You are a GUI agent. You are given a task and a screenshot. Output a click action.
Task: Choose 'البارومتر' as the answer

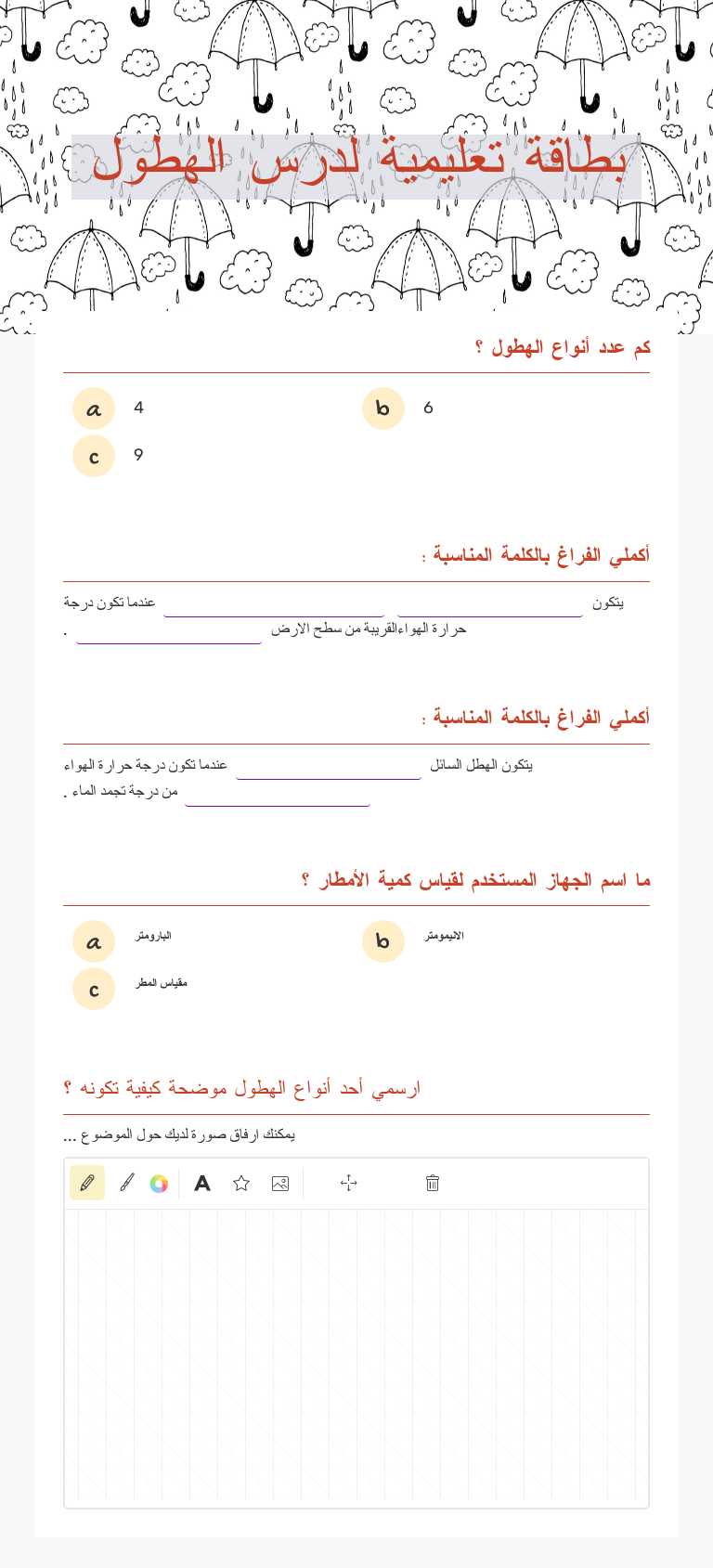click(x=94, y=941)
